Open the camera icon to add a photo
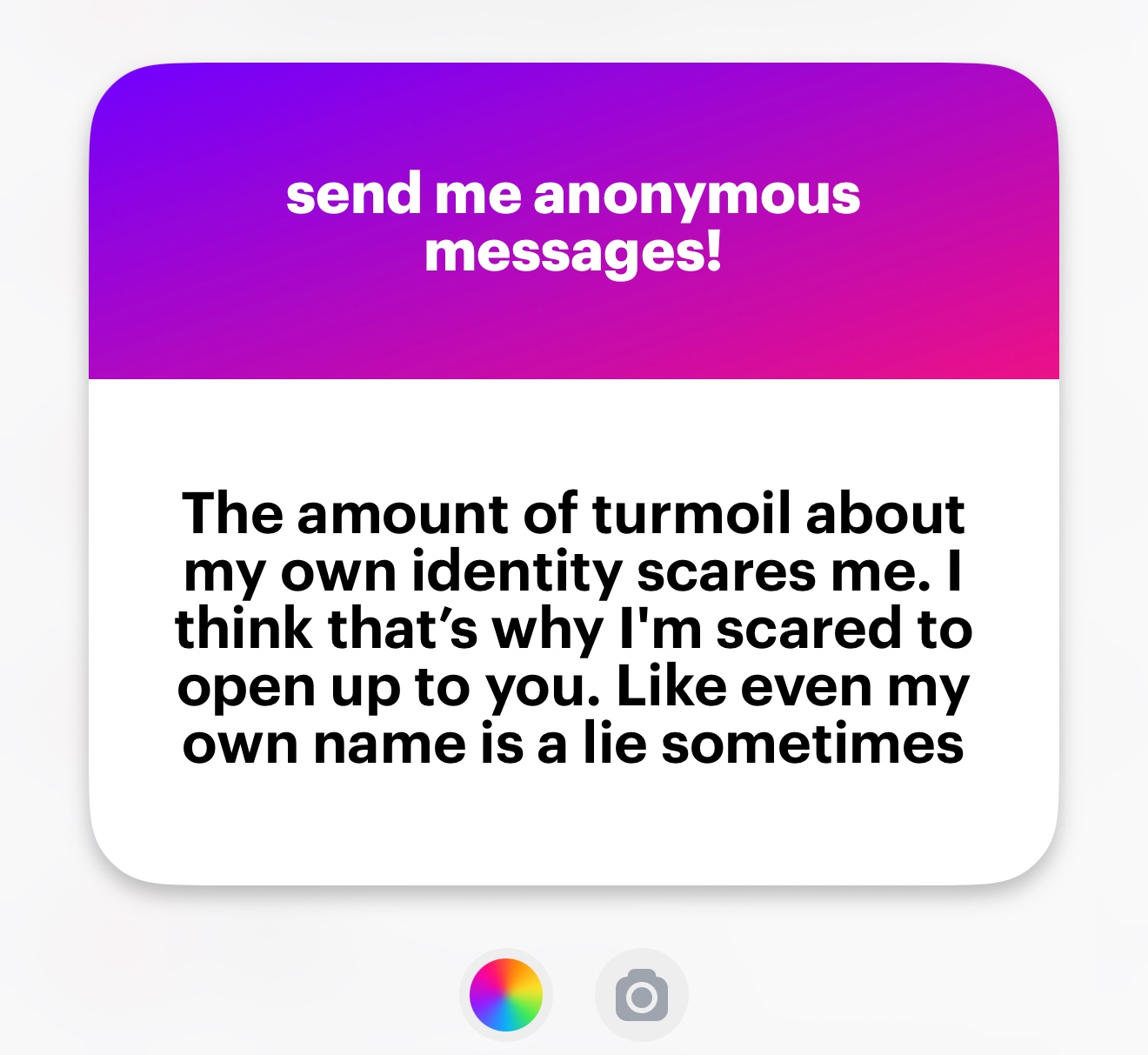This screenshot has width=1148, height=1055. [642, 995]
